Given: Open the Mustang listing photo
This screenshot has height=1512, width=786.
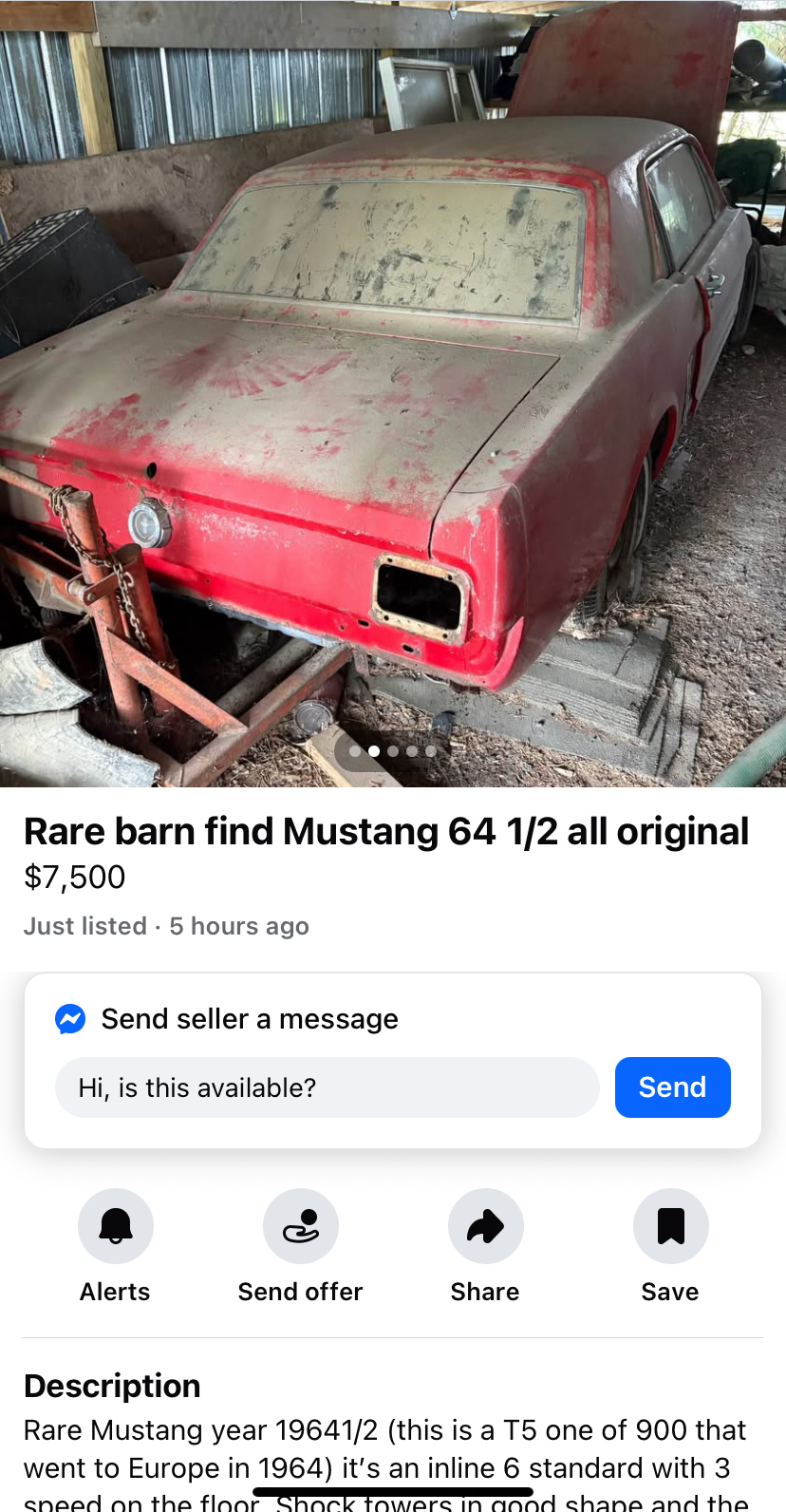Looking at the screenshot, I should [393, 380].
